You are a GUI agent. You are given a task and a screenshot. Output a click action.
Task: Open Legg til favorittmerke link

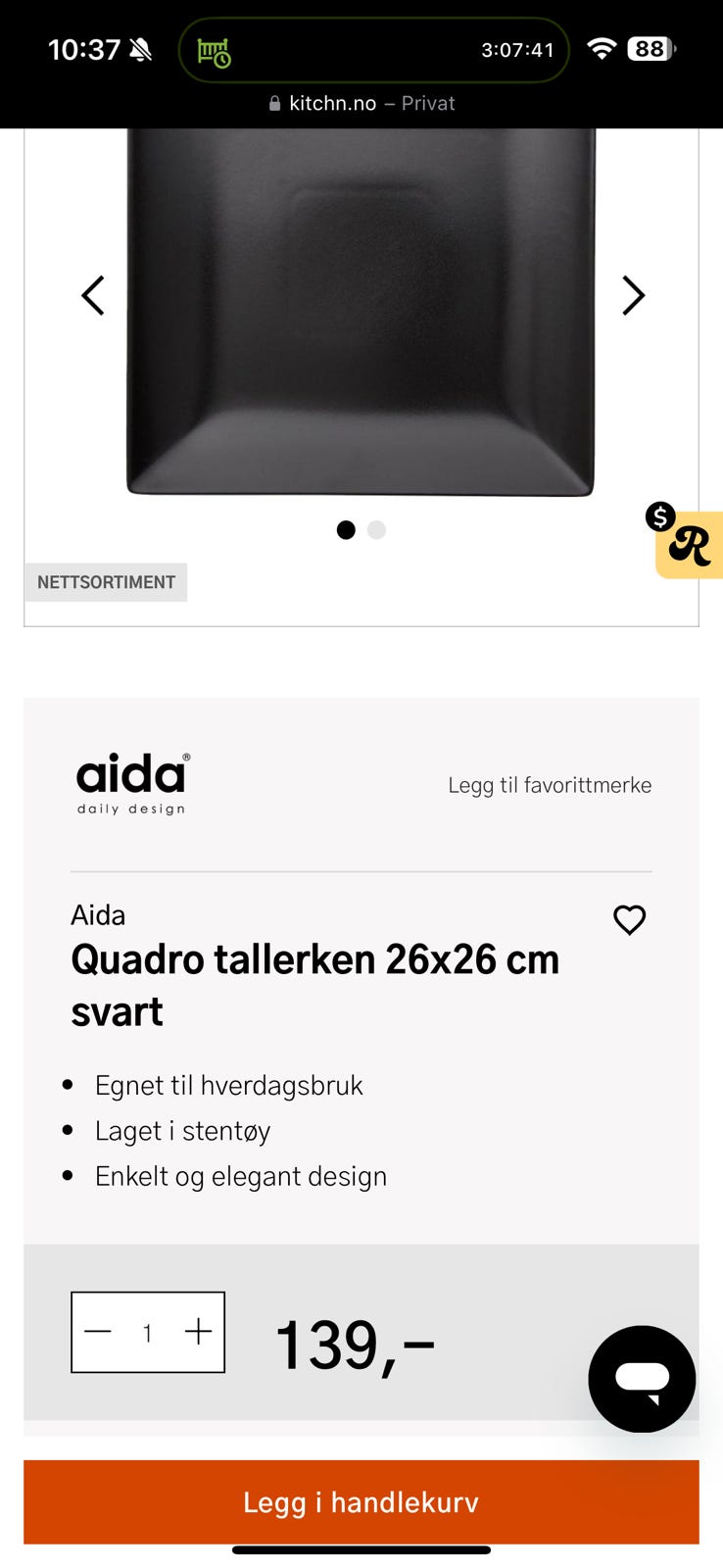point(550,784)
